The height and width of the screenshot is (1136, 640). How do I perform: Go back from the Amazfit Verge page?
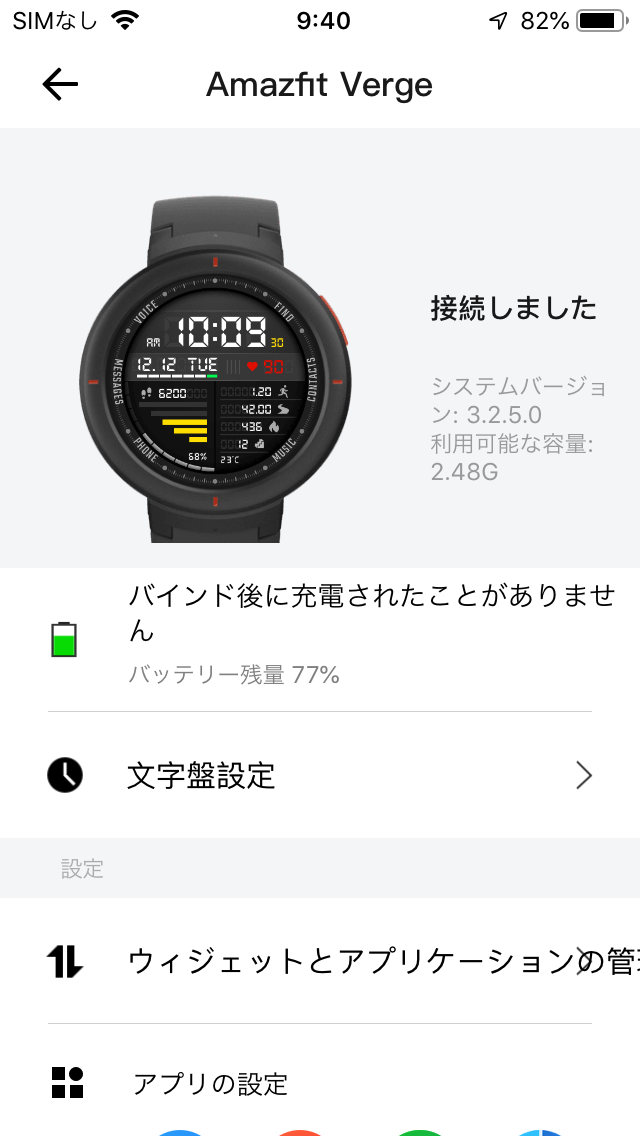(x=60, y=85)
